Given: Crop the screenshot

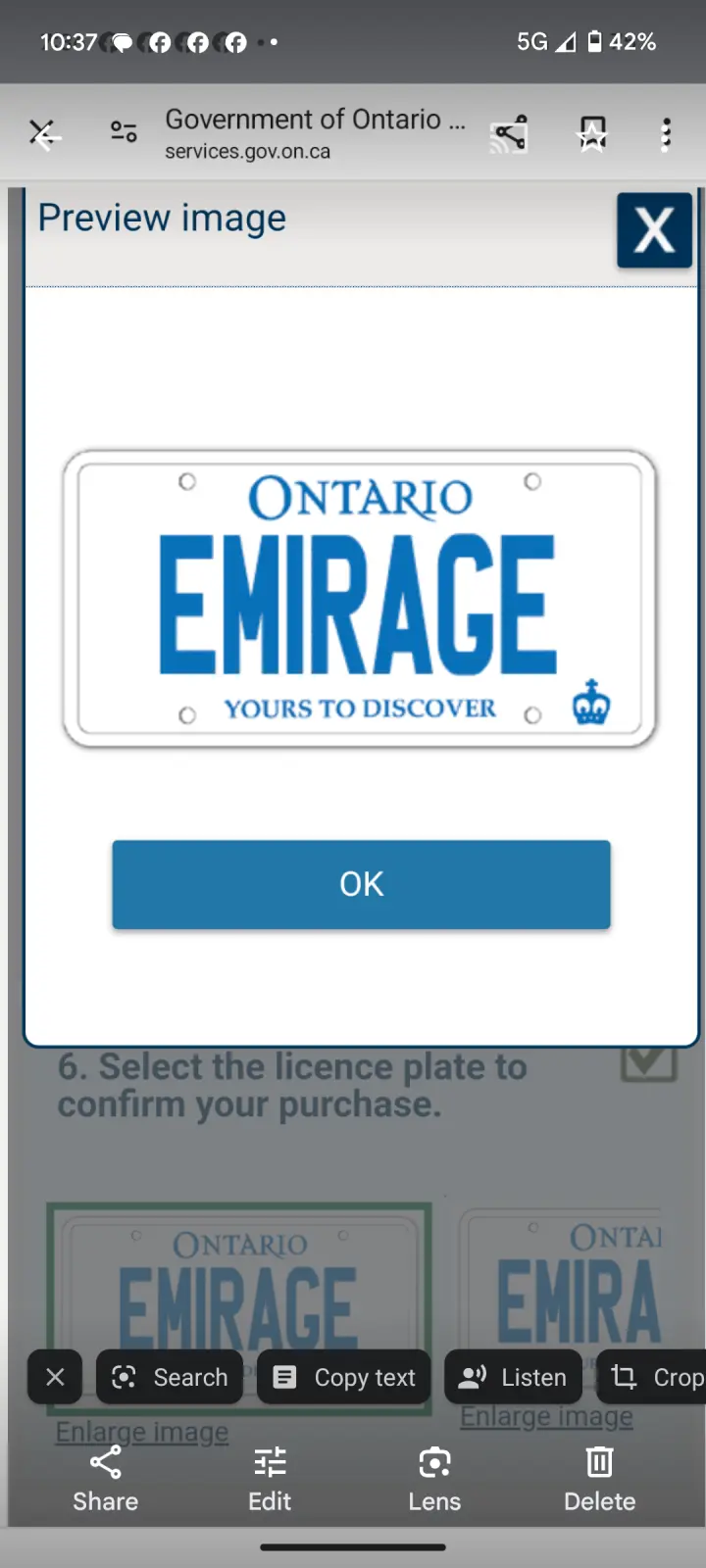Looking at the screenshot, I should pyautogui.click(x=657, y=1377).
